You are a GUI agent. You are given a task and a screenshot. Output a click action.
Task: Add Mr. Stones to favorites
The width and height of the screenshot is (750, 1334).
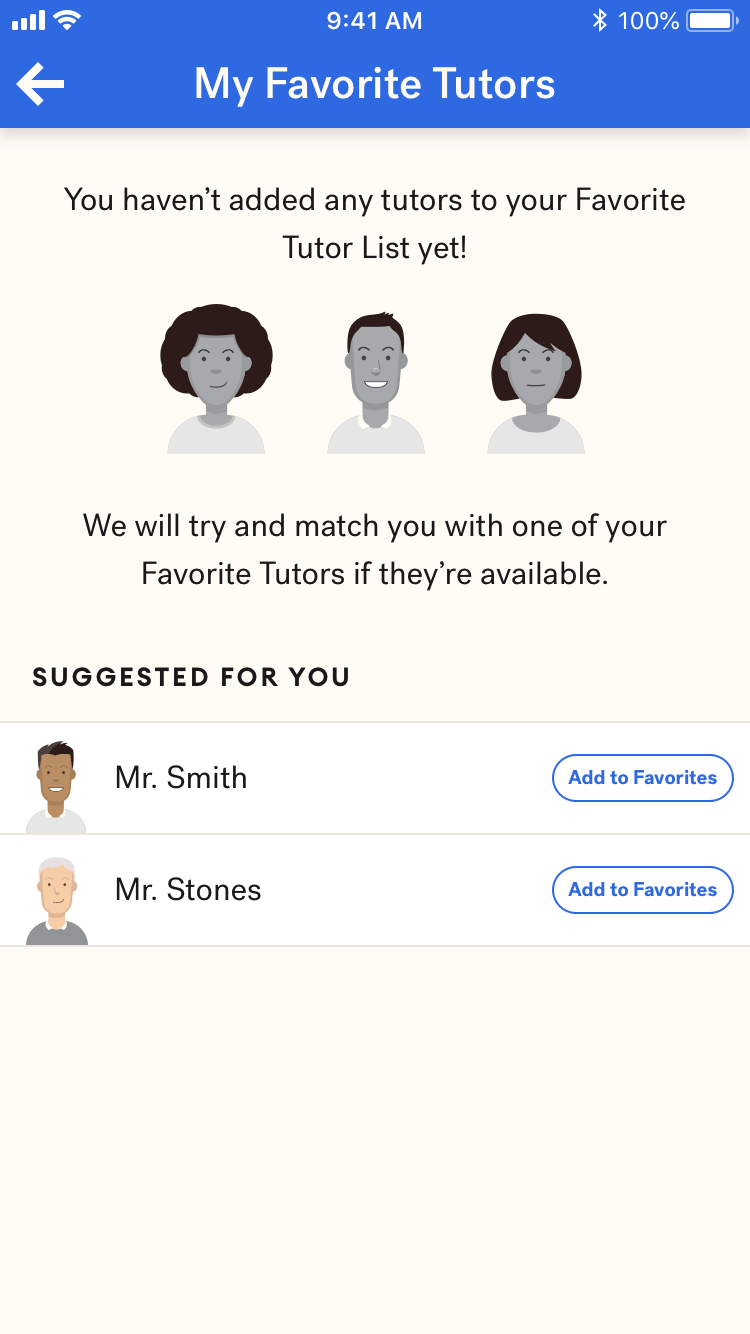point(642,890)
